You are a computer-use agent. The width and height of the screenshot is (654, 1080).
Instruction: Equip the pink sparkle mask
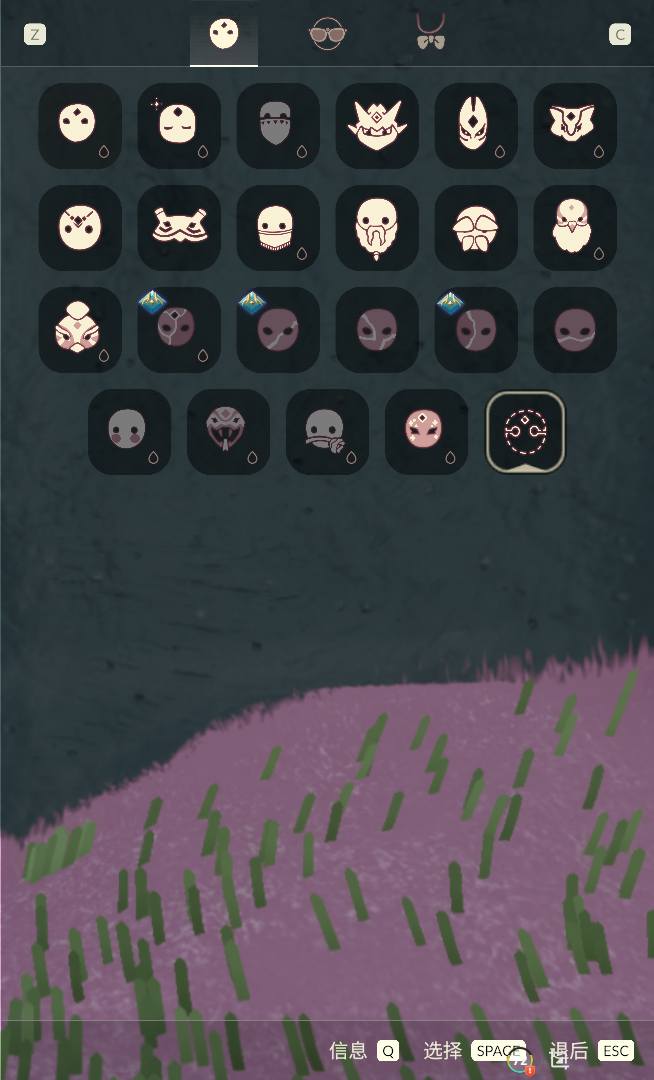[x=426, y=432]
